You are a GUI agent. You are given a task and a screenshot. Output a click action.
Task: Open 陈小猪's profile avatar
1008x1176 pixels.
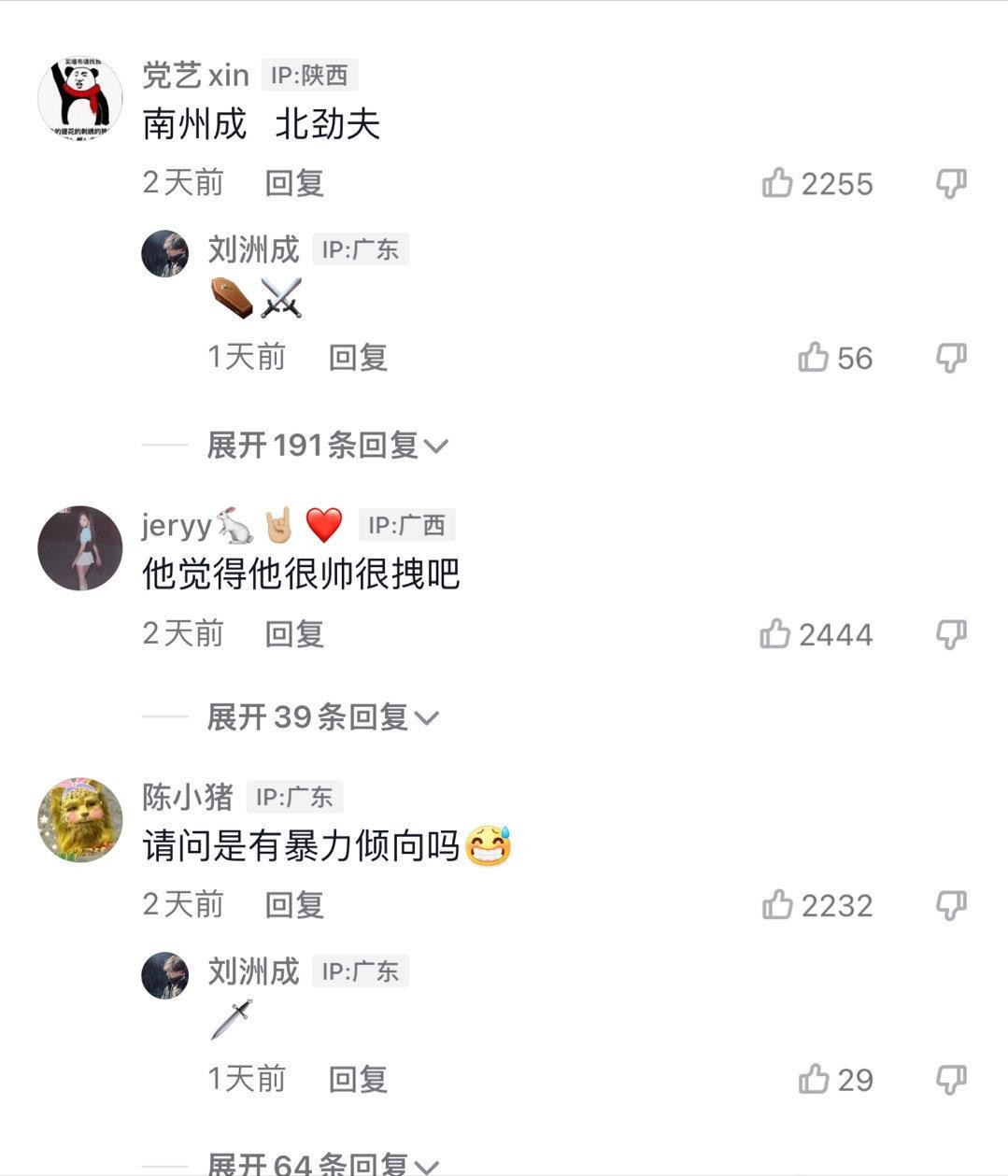pos(80,819)
